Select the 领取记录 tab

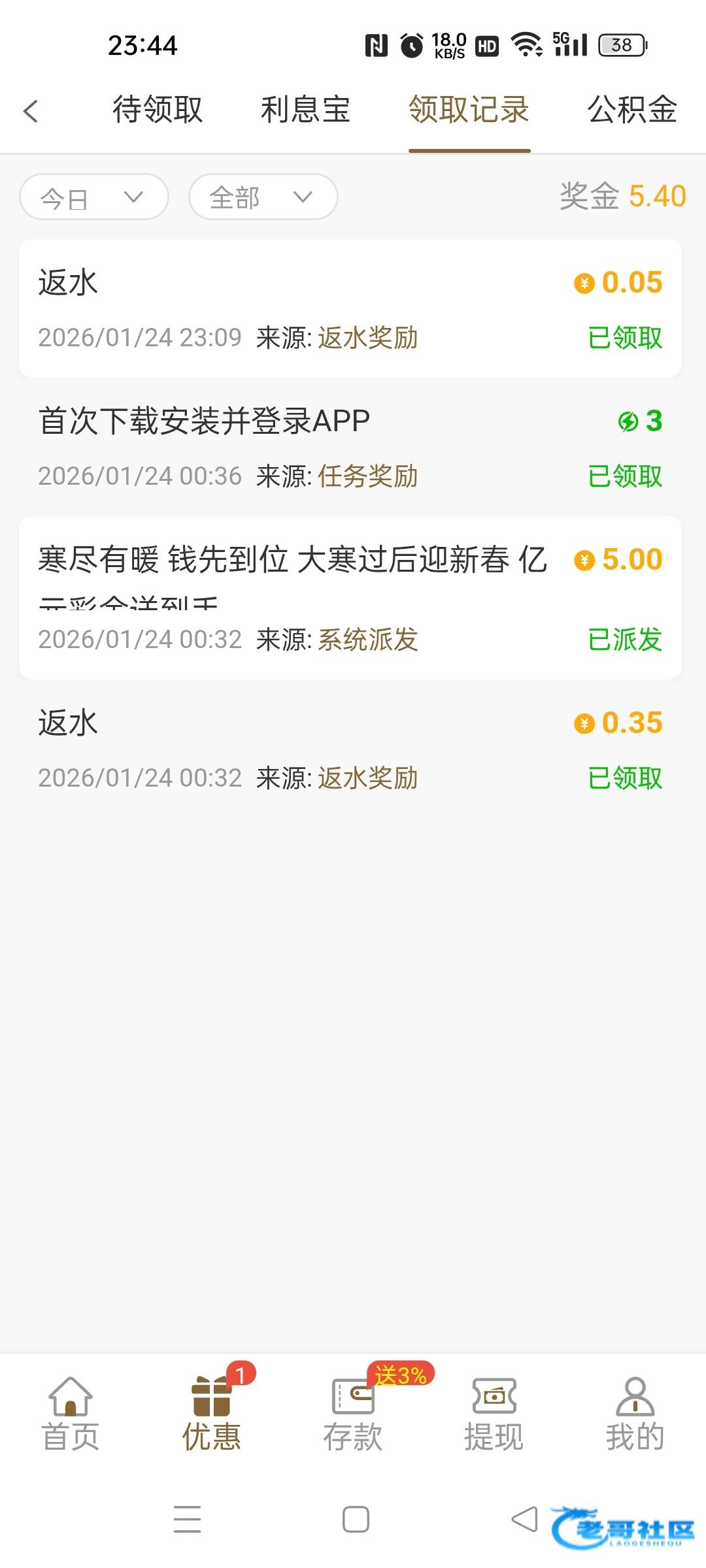click(469, 110)
